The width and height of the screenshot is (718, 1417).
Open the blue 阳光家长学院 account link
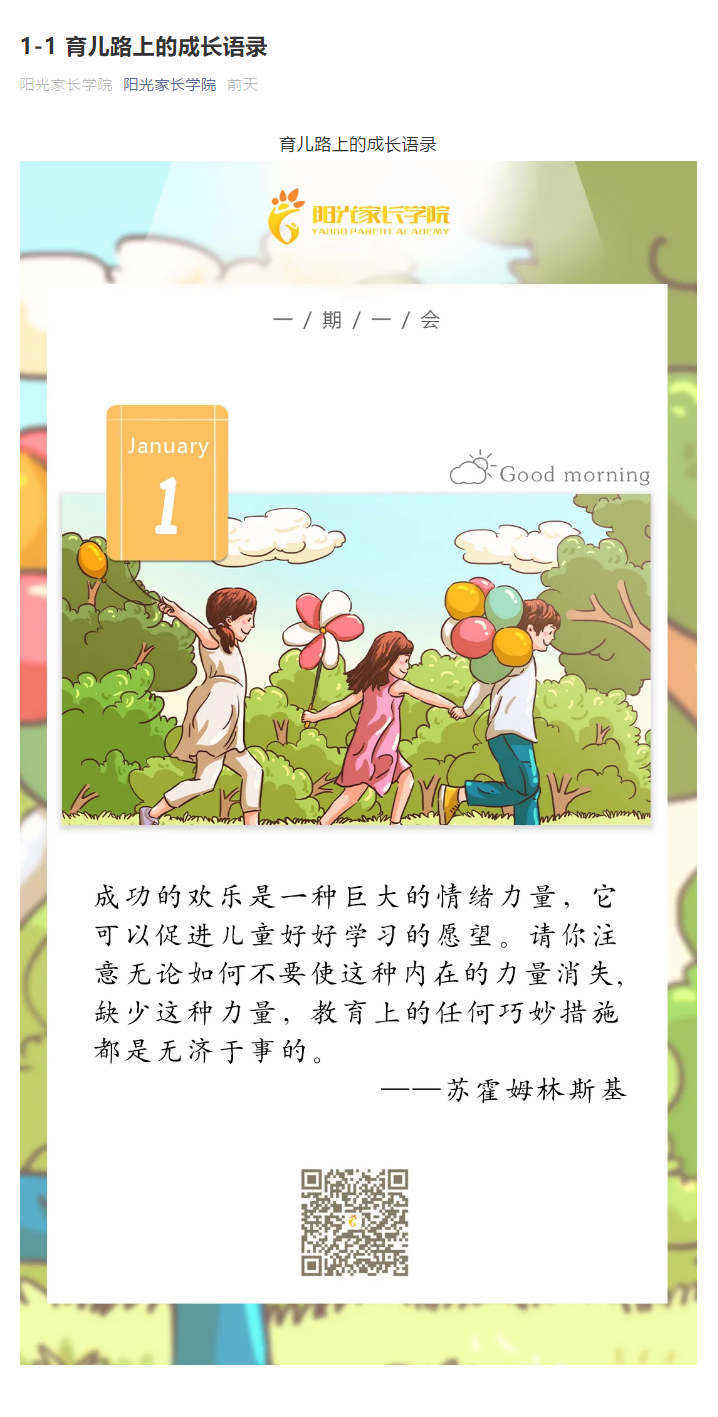[169, 85]
